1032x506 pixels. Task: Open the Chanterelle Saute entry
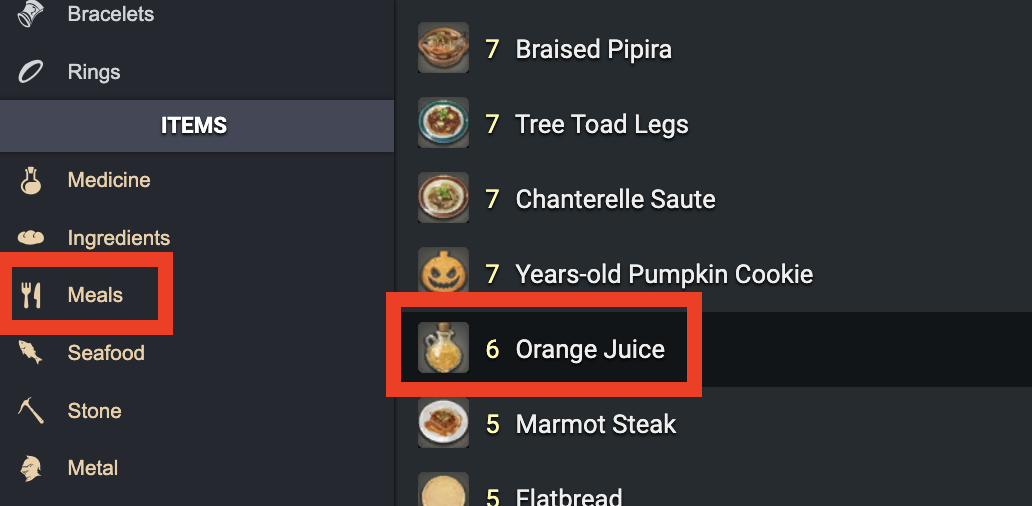615,199
